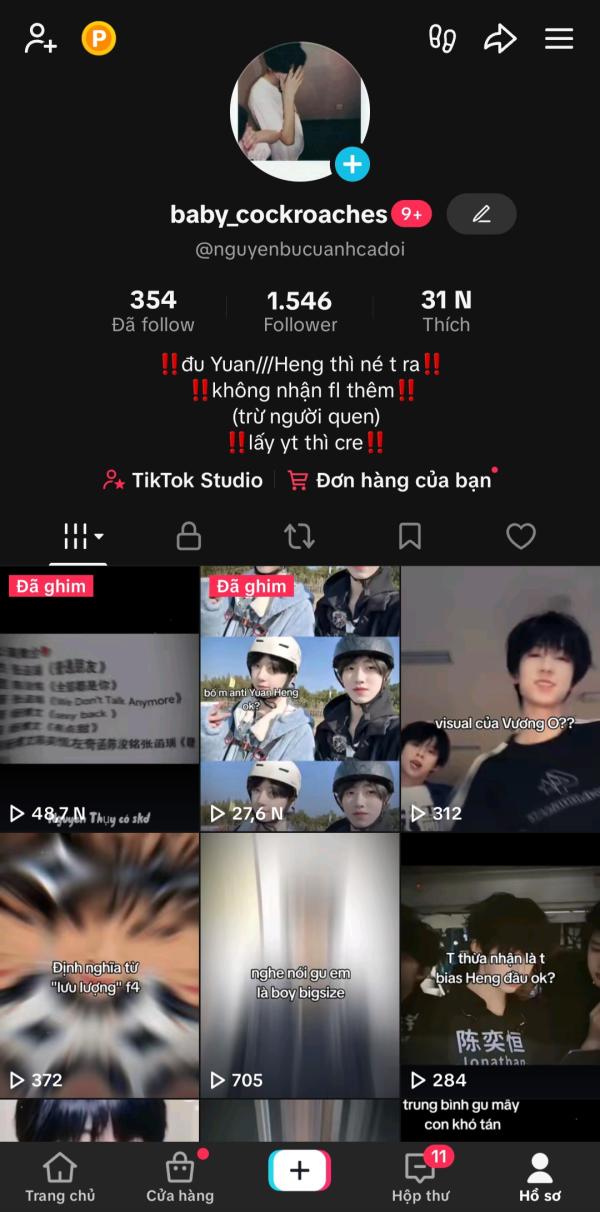Open the Hộp thư inbox
Viewport: 600px width, 1212px height.
[x=420, y=1178]
